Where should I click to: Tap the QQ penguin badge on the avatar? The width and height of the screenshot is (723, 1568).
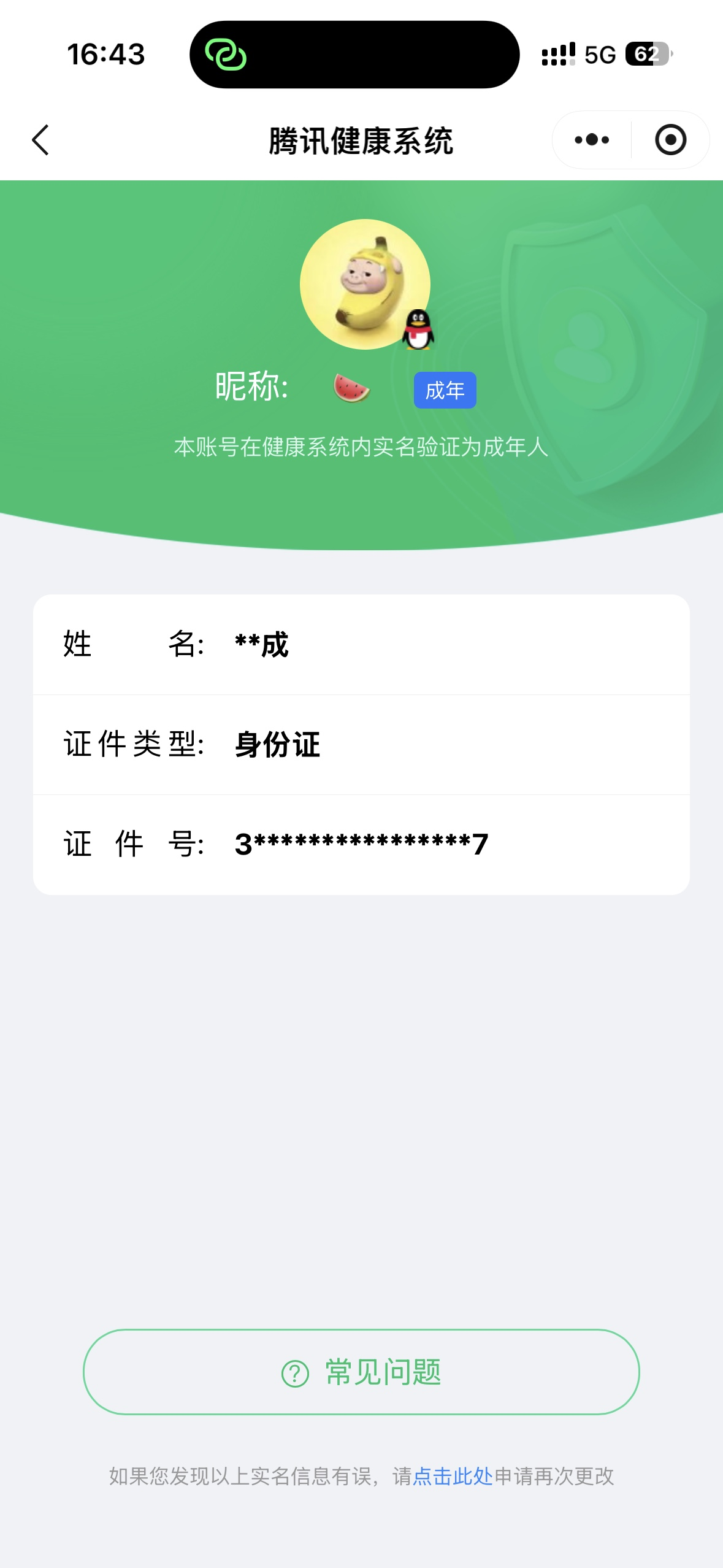point(419,329)
